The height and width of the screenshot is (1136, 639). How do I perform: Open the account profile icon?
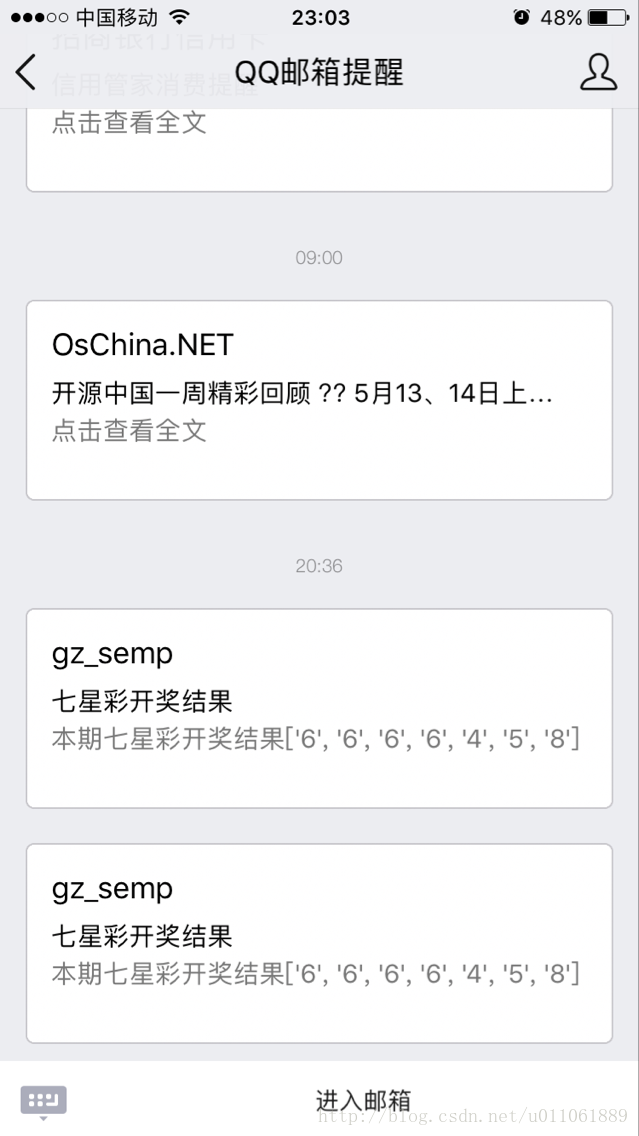598,73
